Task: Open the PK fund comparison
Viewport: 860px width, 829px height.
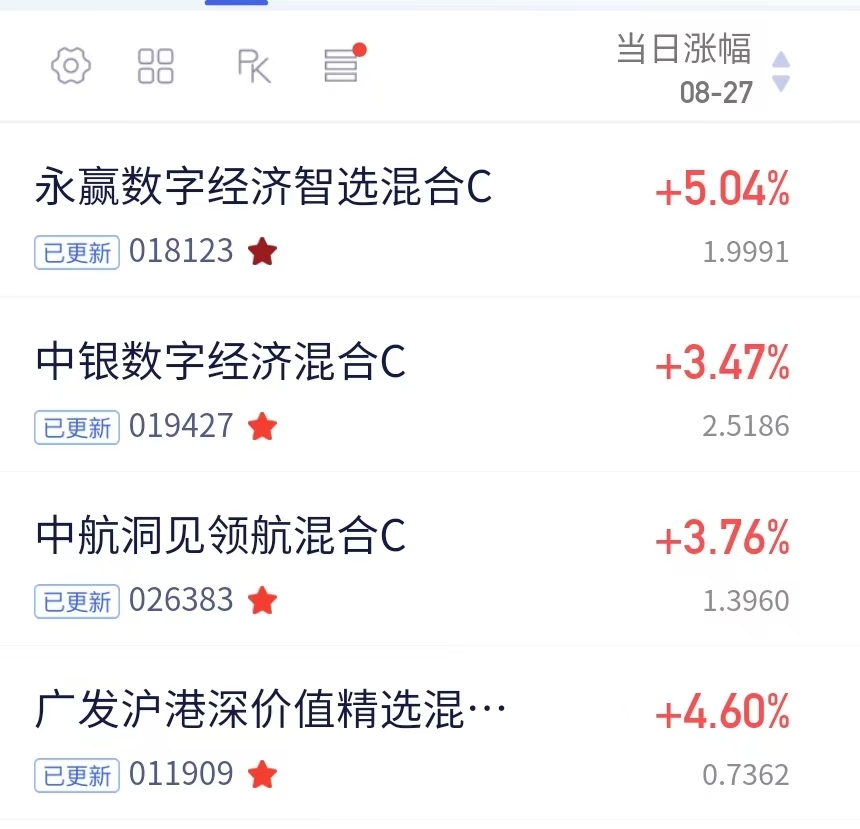Action: click(x=254, y=66)
